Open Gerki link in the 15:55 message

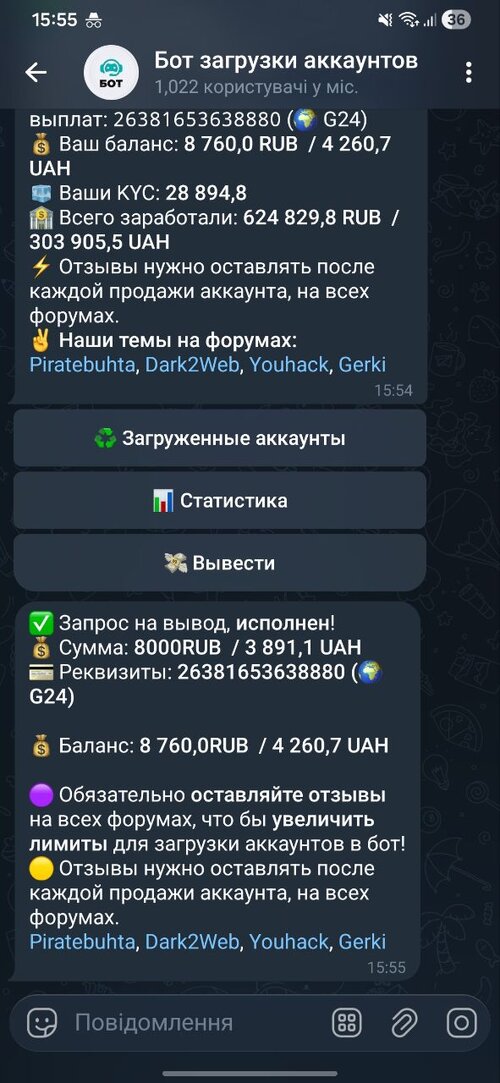pyautogui.click(x=362, y=941)
